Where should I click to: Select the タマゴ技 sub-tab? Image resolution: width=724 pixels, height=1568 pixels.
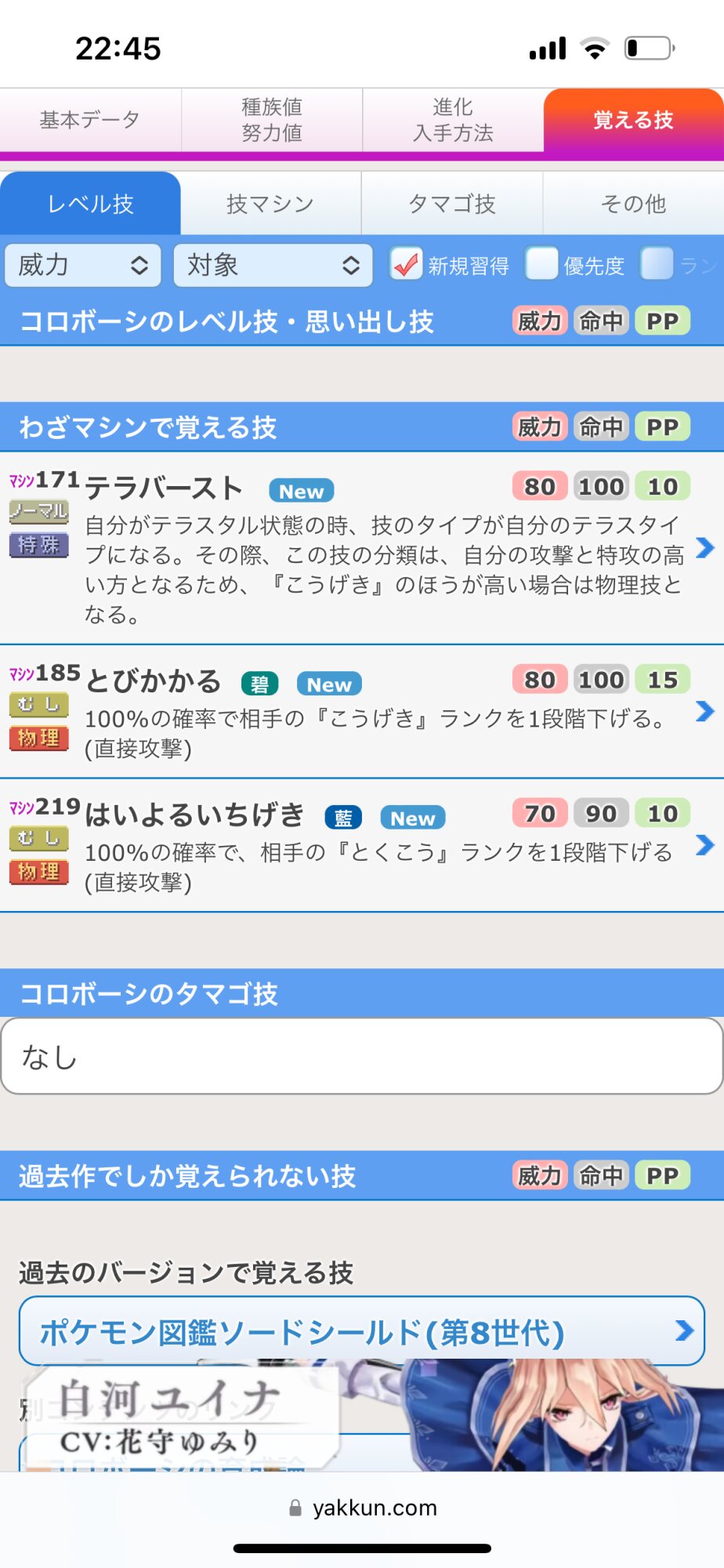point(452,204)
